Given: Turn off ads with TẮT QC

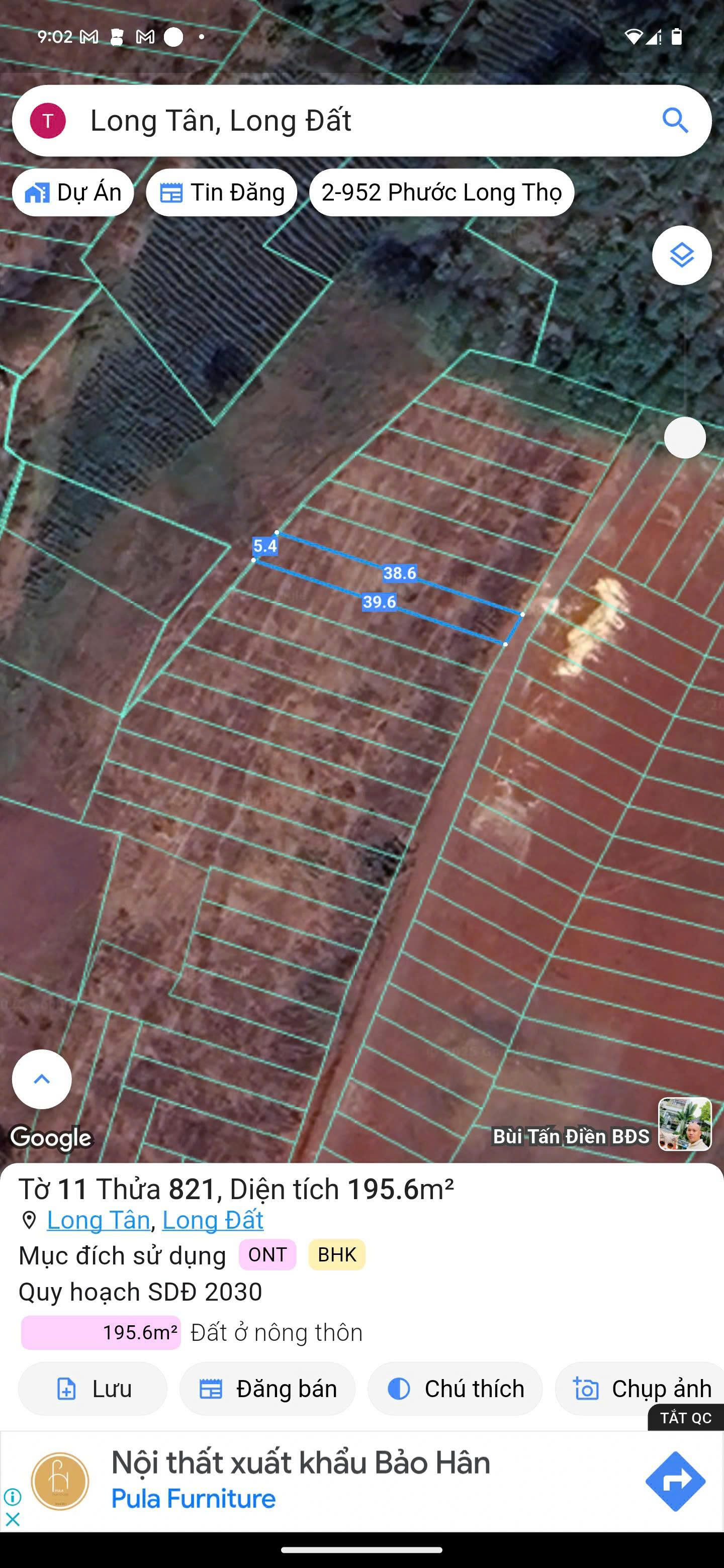Looking at the screenshot, I should [x=686, y=1418].
